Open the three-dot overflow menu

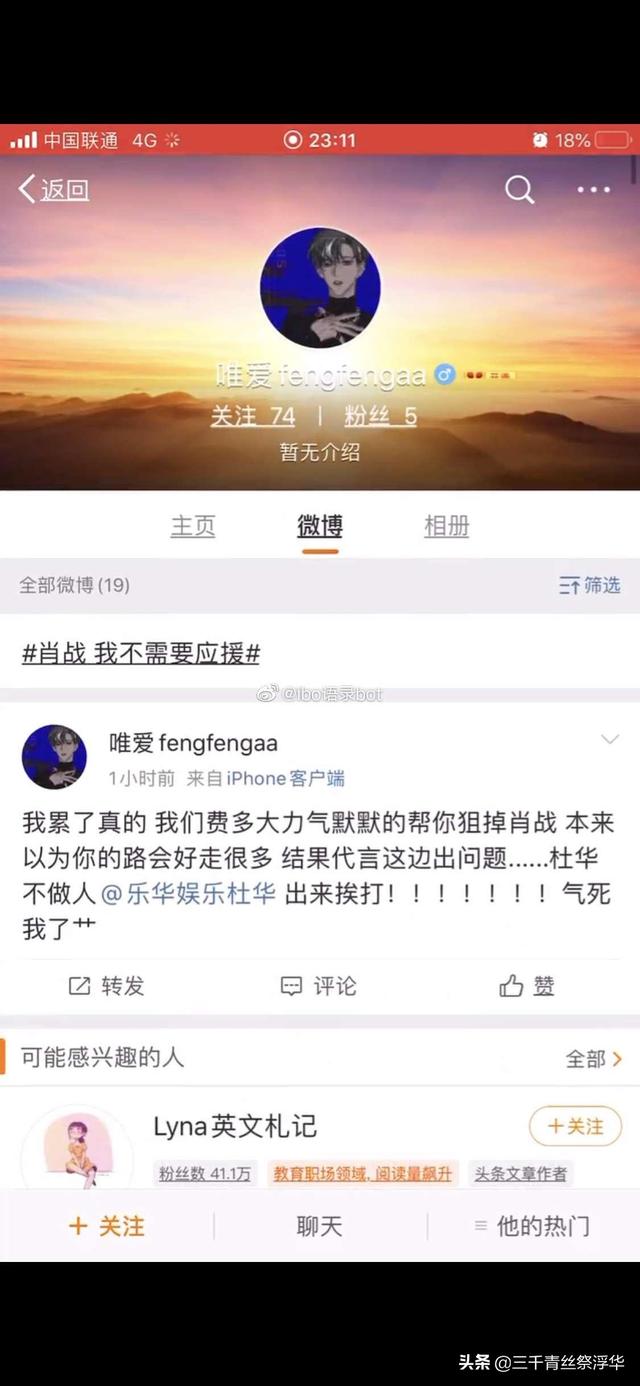coord(593,189)
